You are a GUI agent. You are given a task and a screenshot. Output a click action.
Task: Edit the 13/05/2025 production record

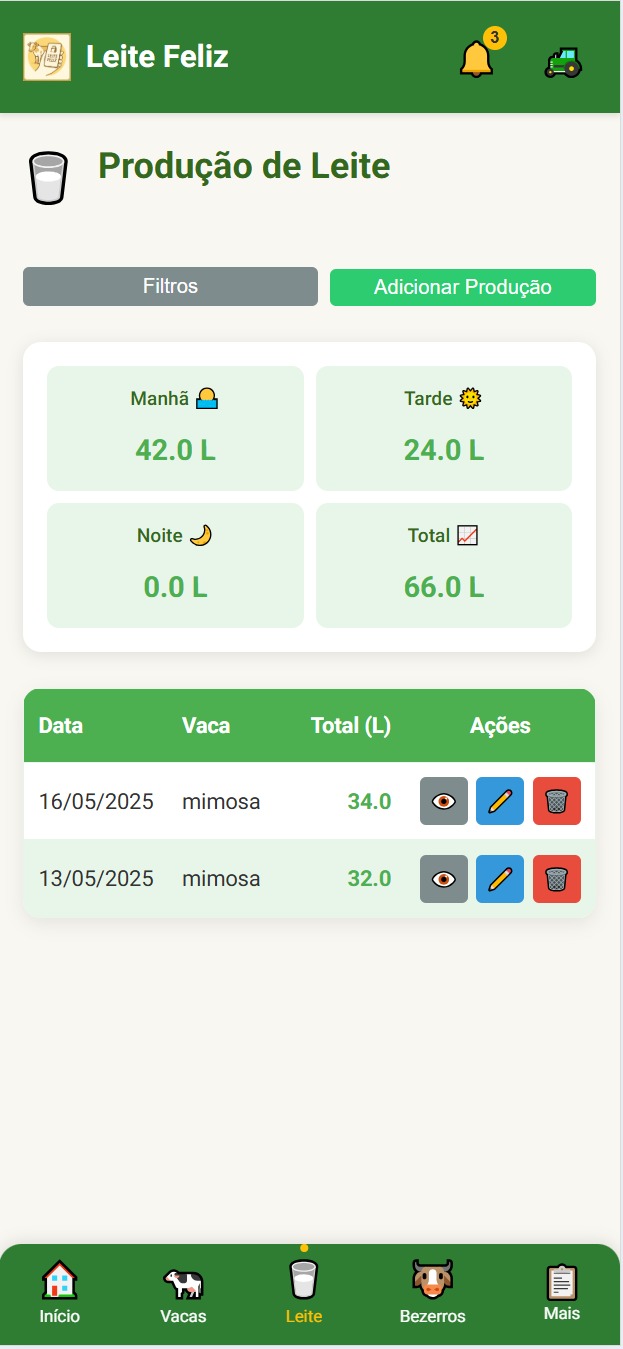coord(500,879)
